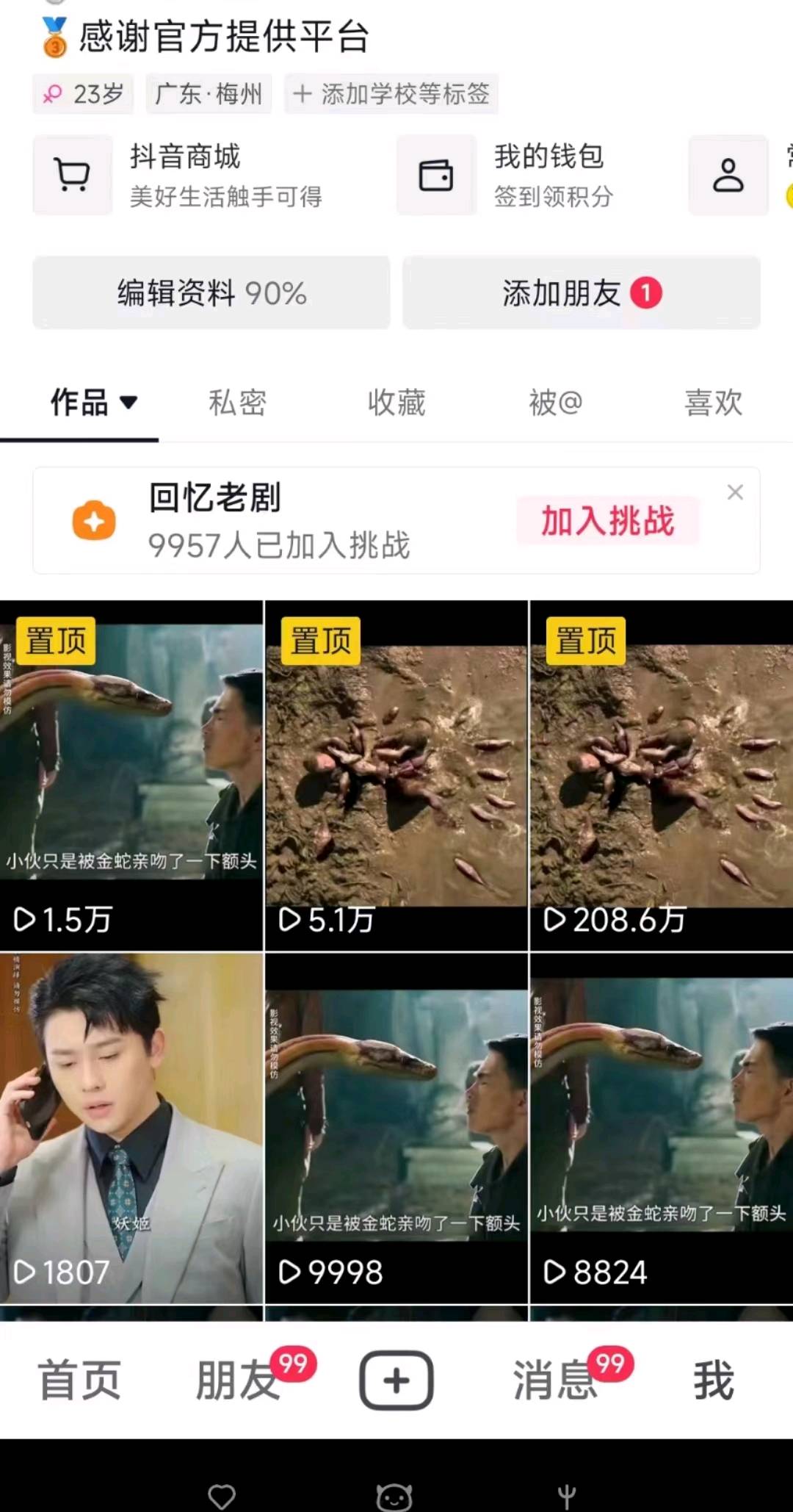This screenshot has width=793, height=1512.
Task: Open 添加朋友 to add friends
Action: [x=581, y=293]
